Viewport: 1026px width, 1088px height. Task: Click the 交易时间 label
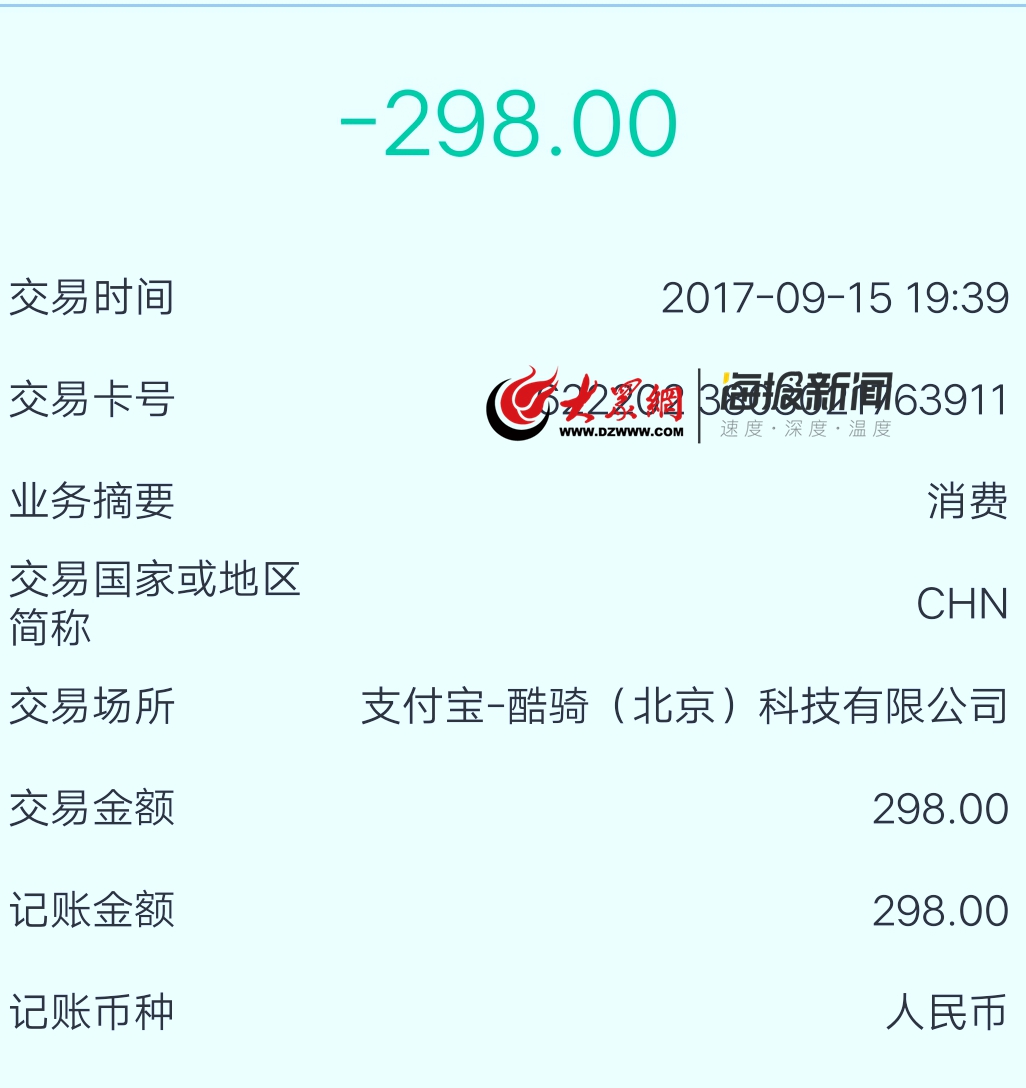90,297
